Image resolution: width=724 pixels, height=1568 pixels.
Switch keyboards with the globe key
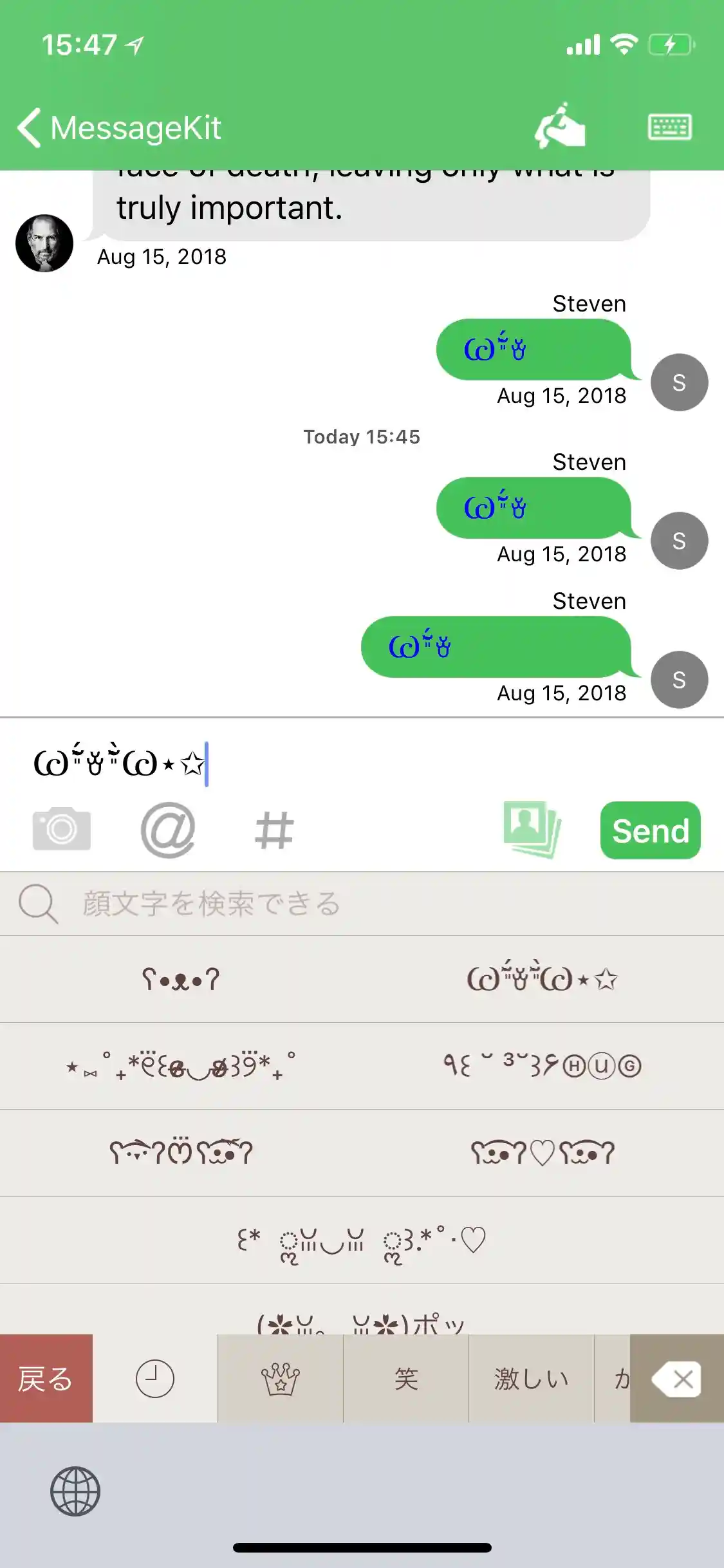pos(75,1491)
